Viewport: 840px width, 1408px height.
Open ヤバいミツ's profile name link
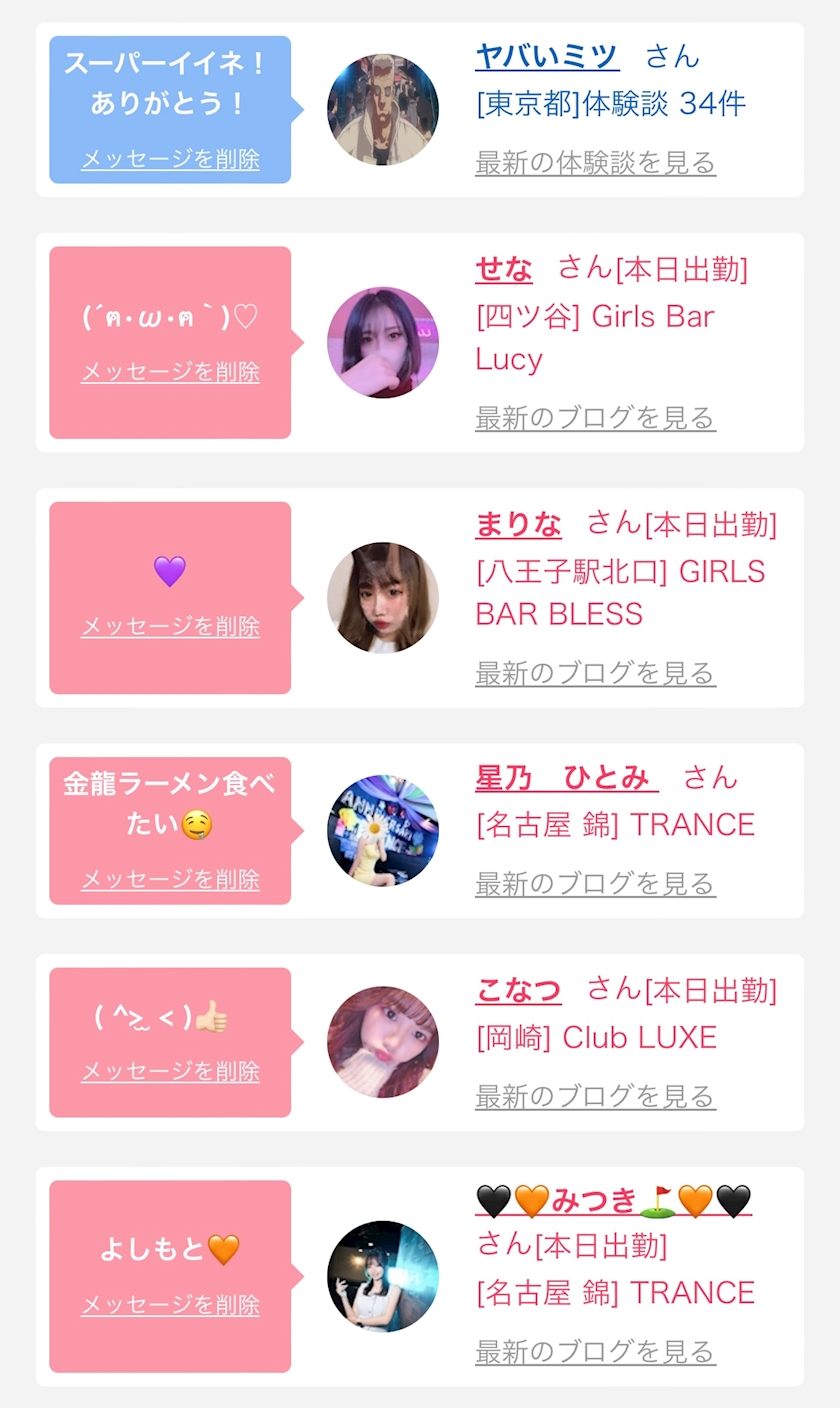click(547, 56)
